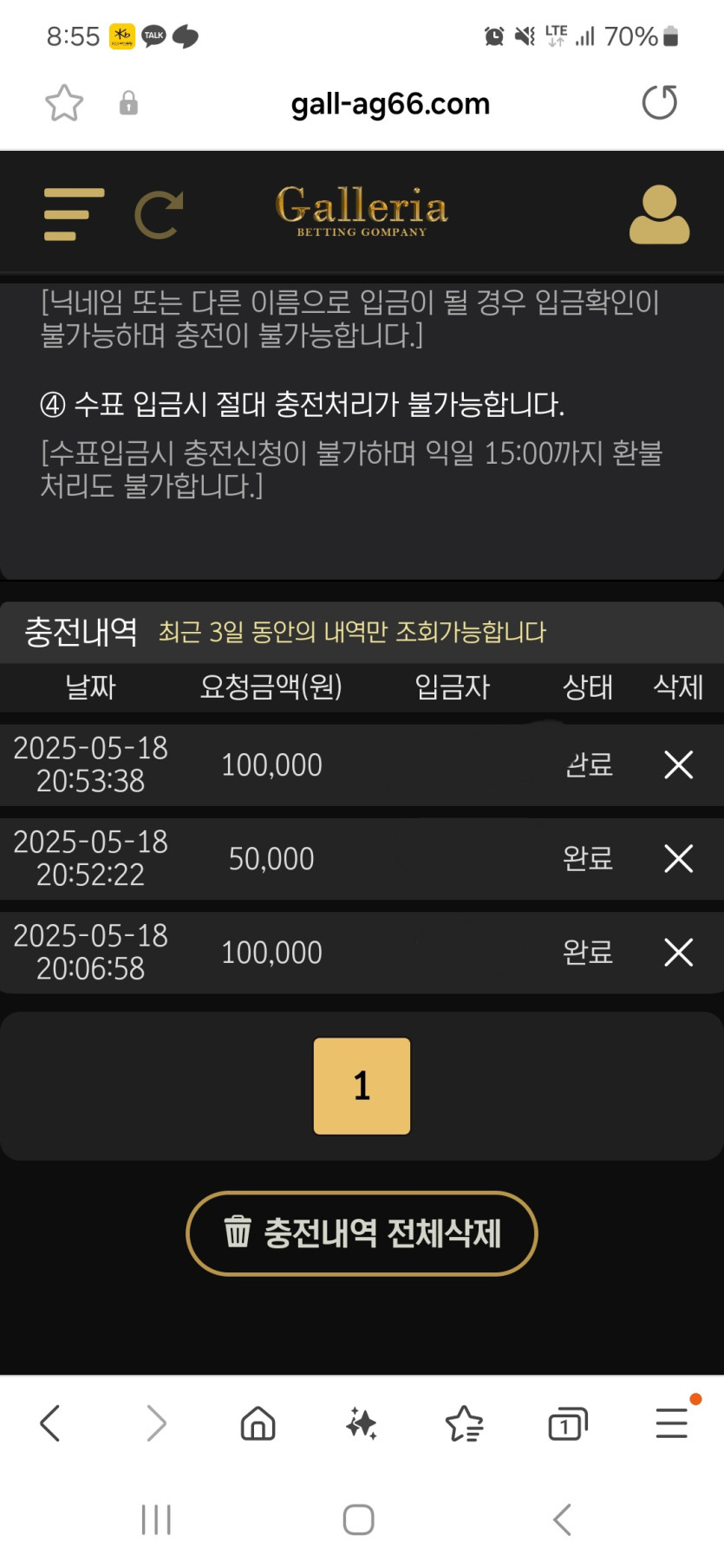Delete the 50,000 charge record
The height and width of the screenshot is (1568, 724).
(x=678, y=858)
